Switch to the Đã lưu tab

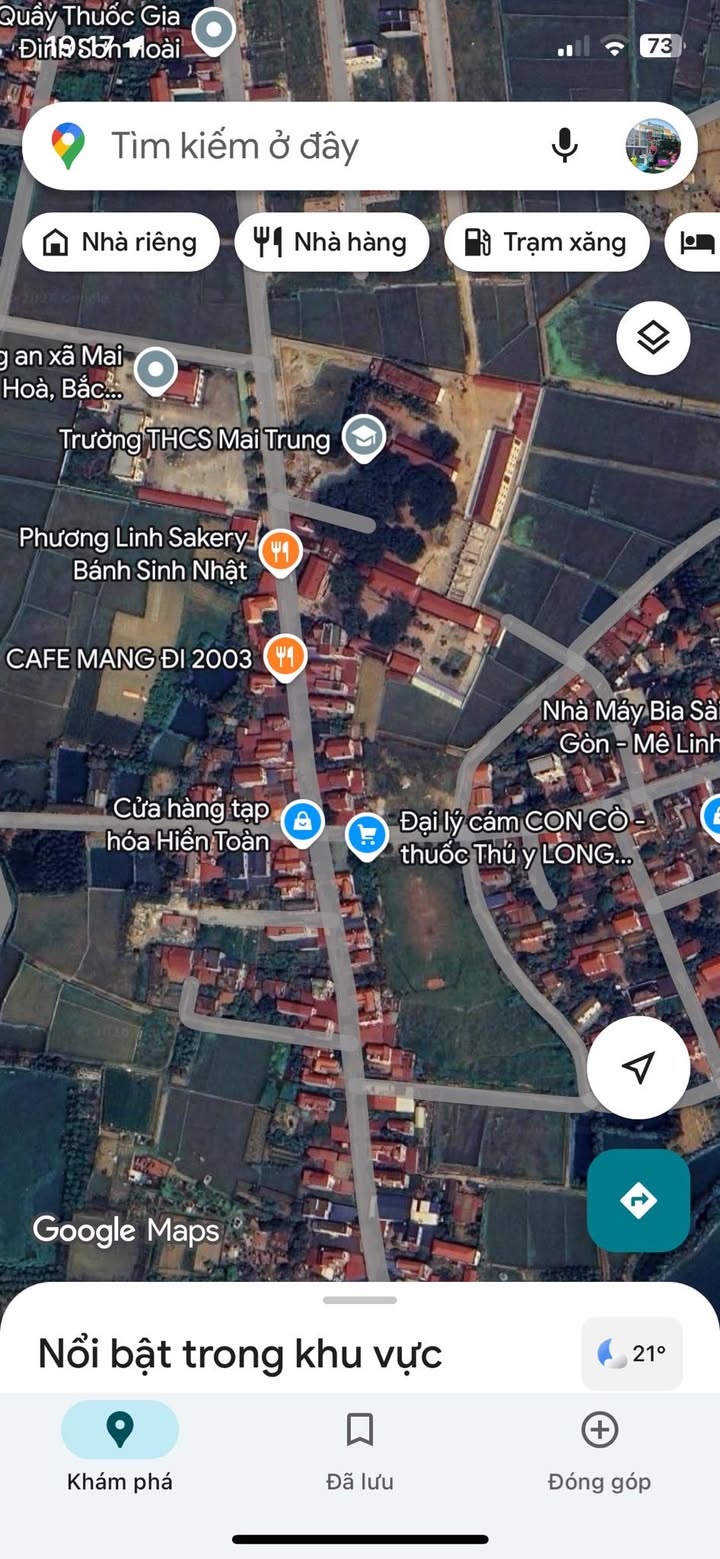pos(360,1447)
